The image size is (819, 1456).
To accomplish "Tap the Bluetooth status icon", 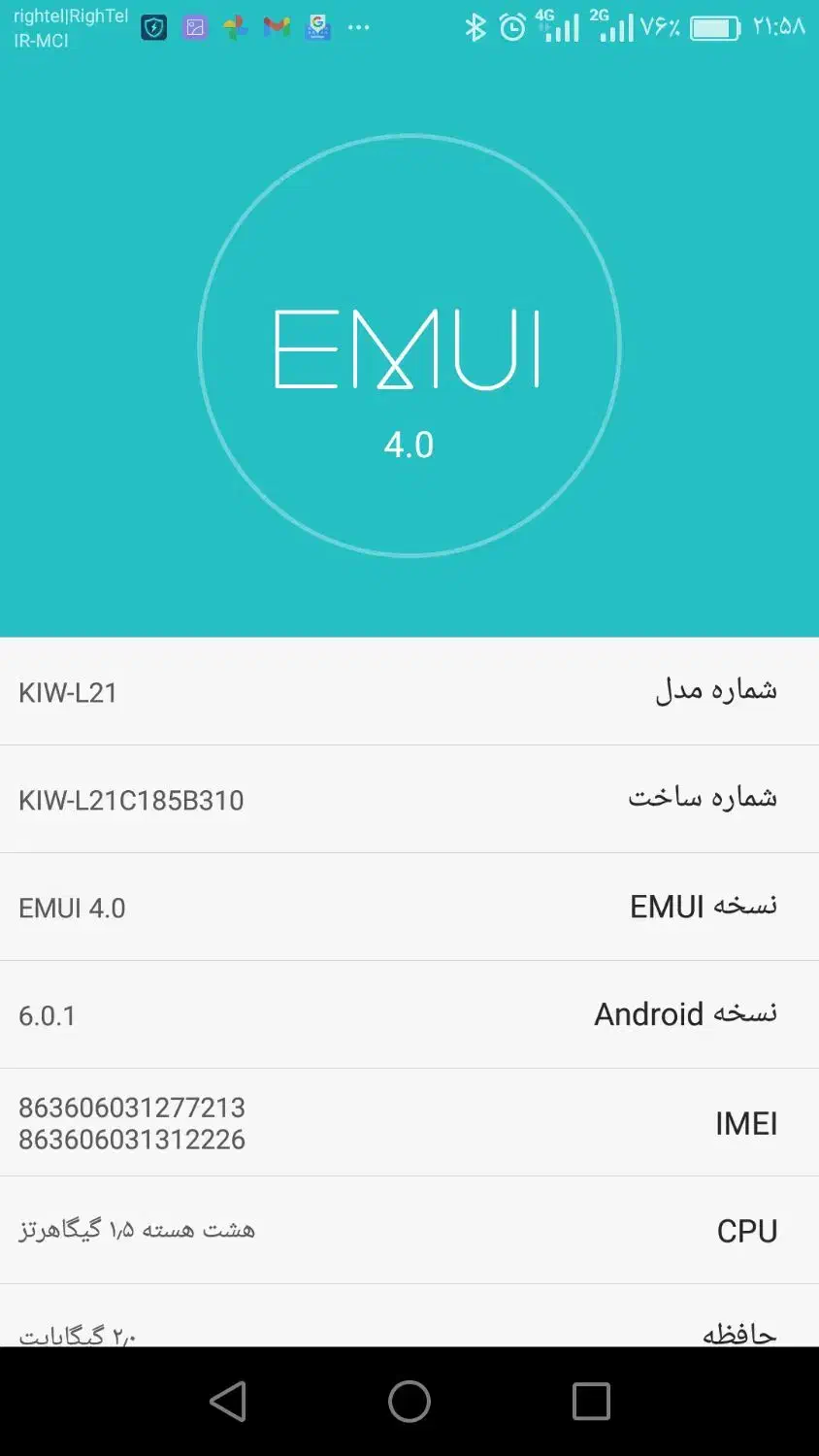I will (x=475, y=27).
